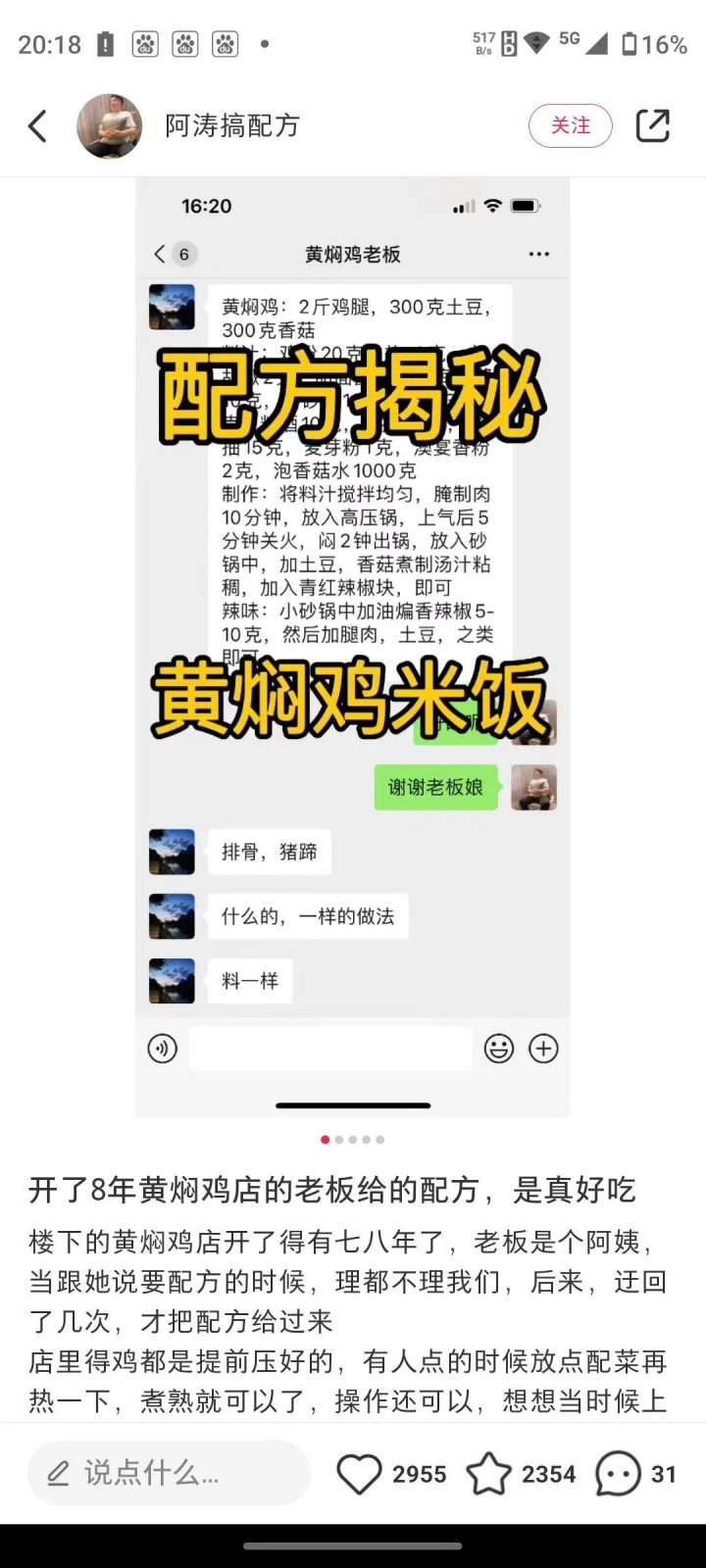This screenshot has height=1568, width=706.
Task: Go back using the top arrow
Action: pos(37,126)
